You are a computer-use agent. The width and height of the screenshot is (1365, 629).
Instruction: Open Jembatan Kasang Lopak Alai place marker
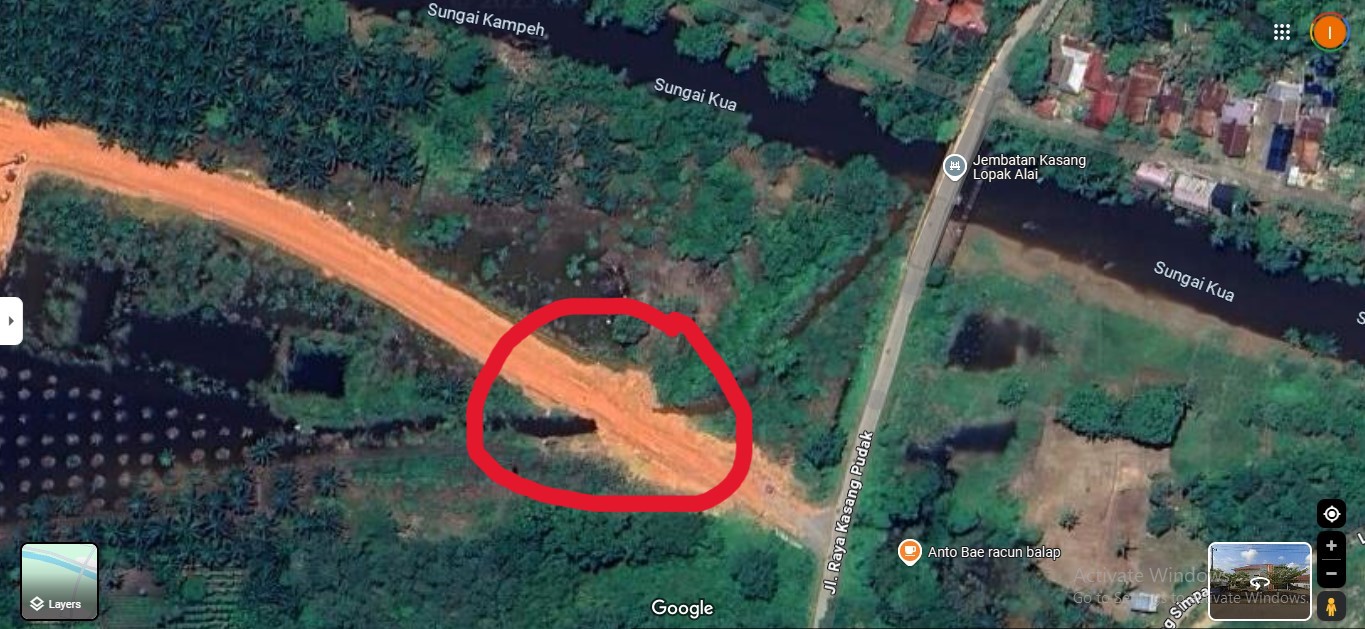(x=955, y=165)
